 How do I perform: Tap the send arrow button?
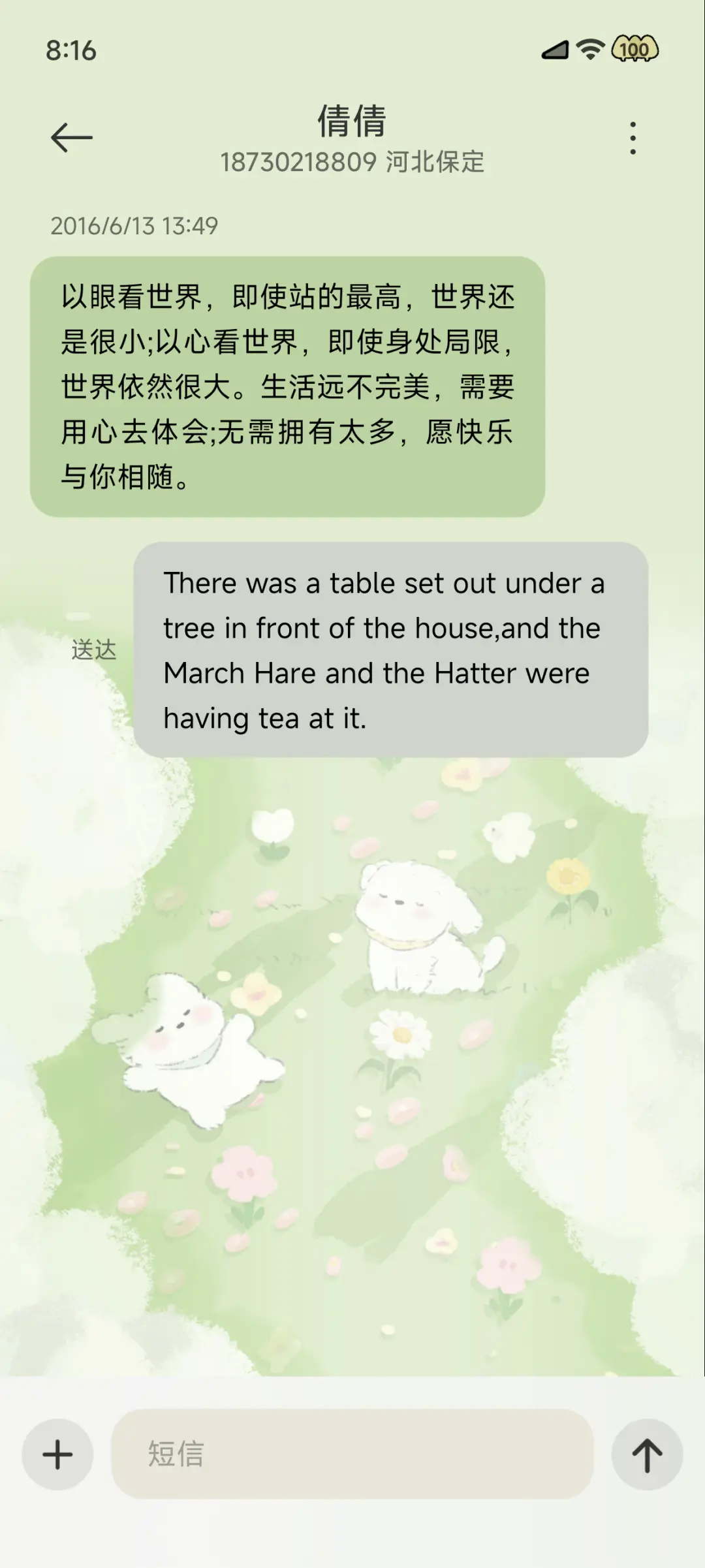coord(647,1454)
